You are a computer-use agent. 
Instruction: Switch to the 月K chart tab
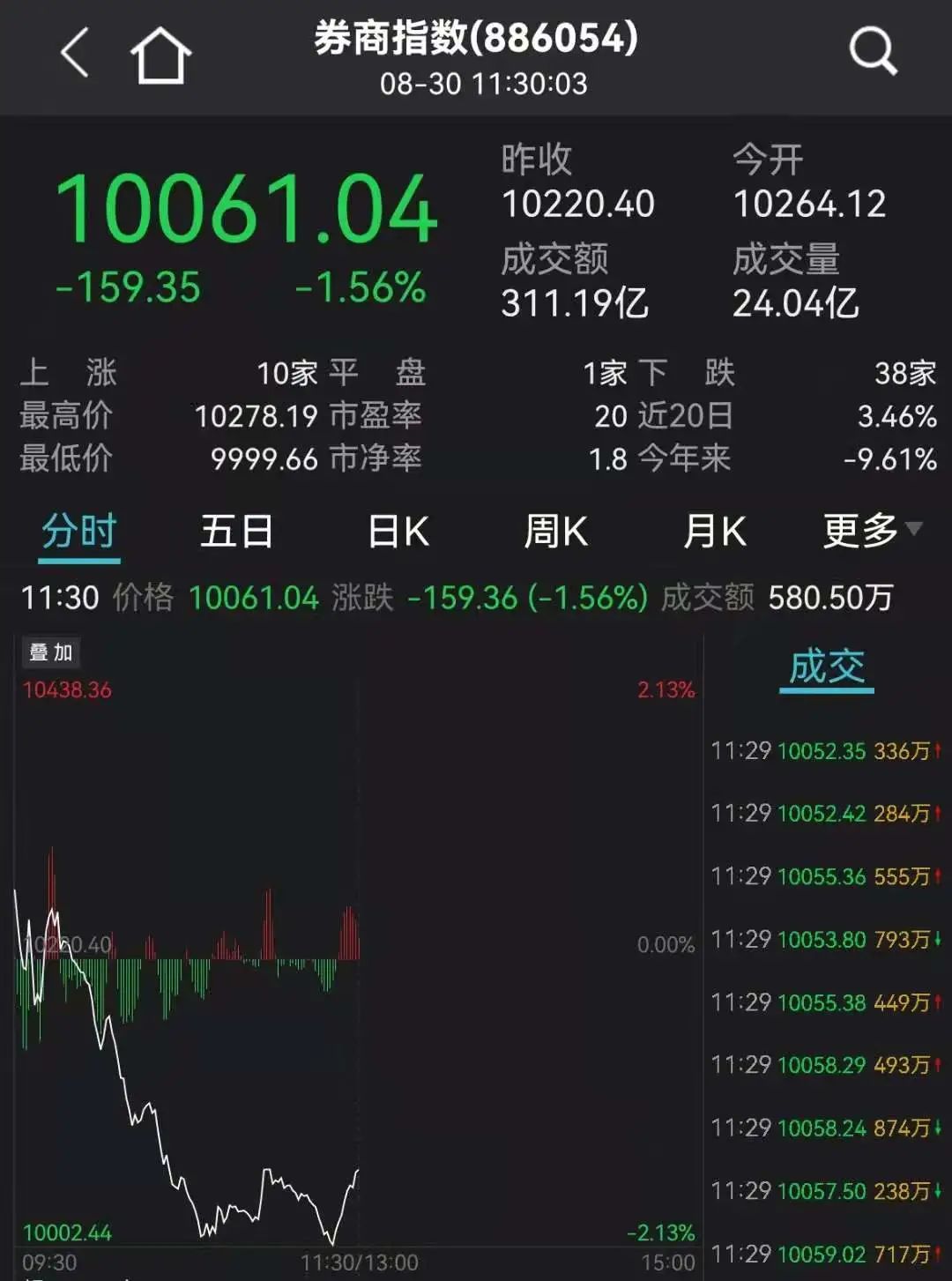tap(714, 532)
